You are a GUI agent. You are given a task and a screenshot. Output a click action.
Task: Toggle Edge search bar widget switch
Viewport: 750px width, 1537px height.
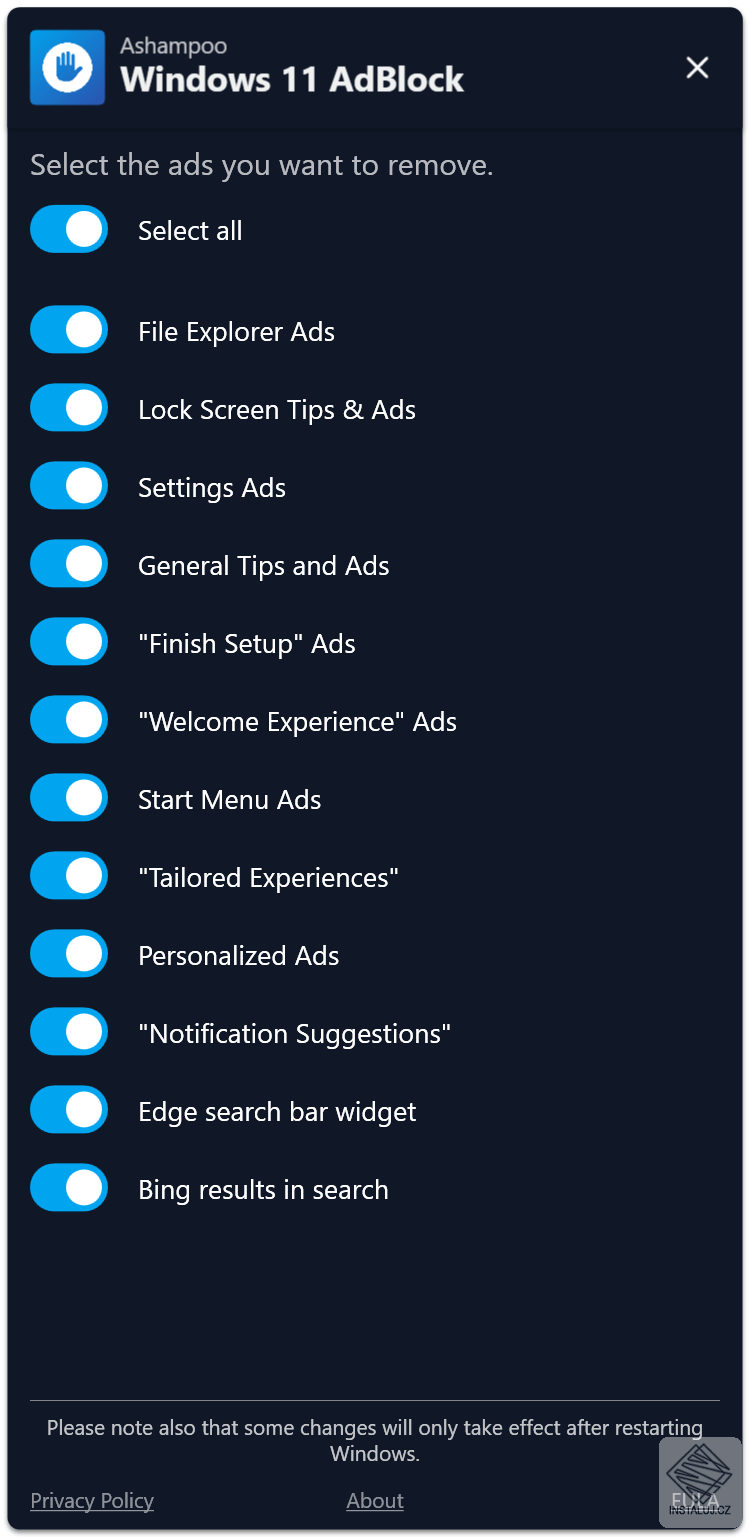coord(69,1111)
